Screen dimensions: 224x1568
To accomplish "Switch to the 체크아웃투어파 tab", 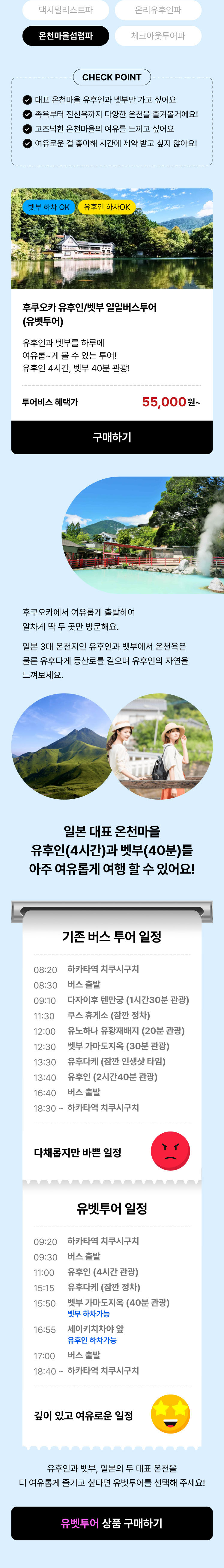I will [x=158, y=36].
